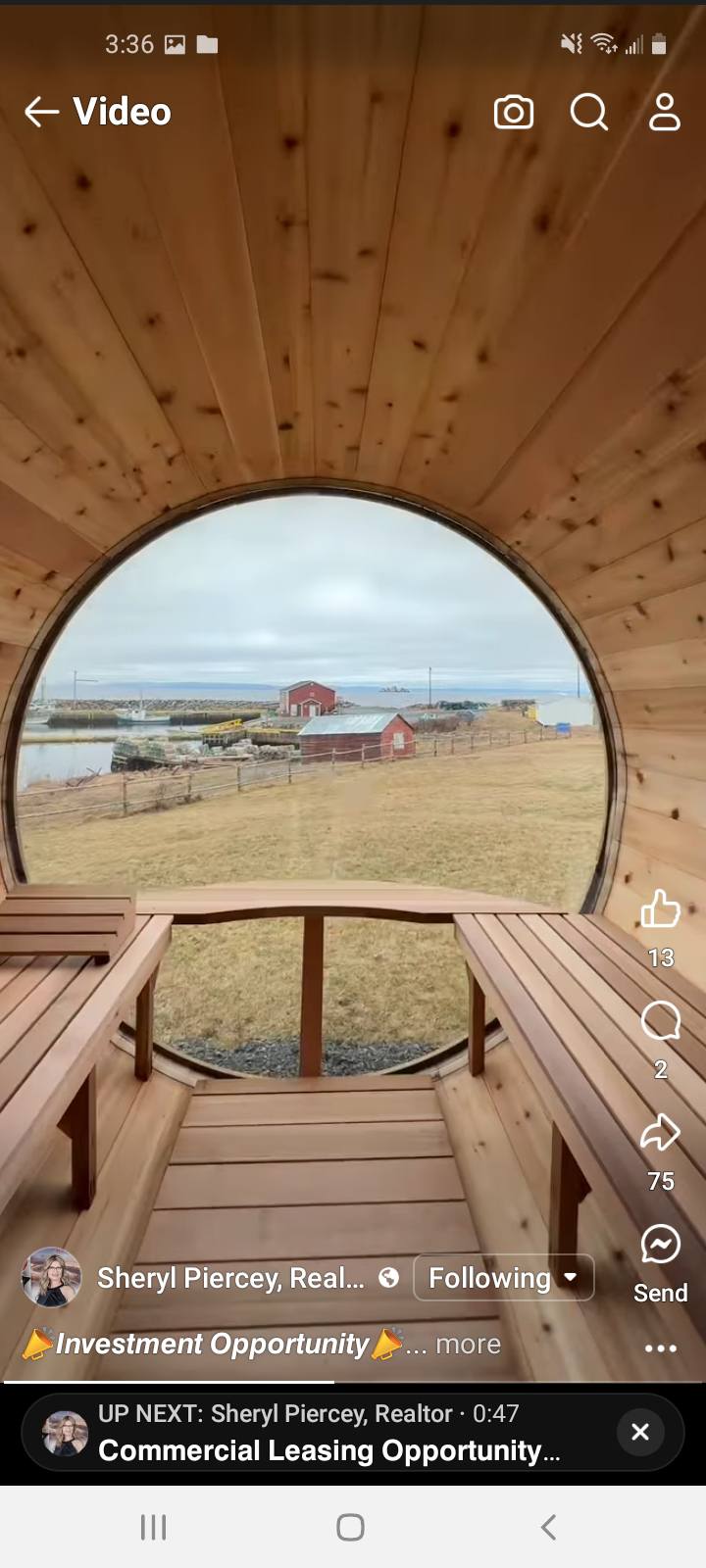
Task: Open the three-dot options menu
Action: [x=660, y=1348]
